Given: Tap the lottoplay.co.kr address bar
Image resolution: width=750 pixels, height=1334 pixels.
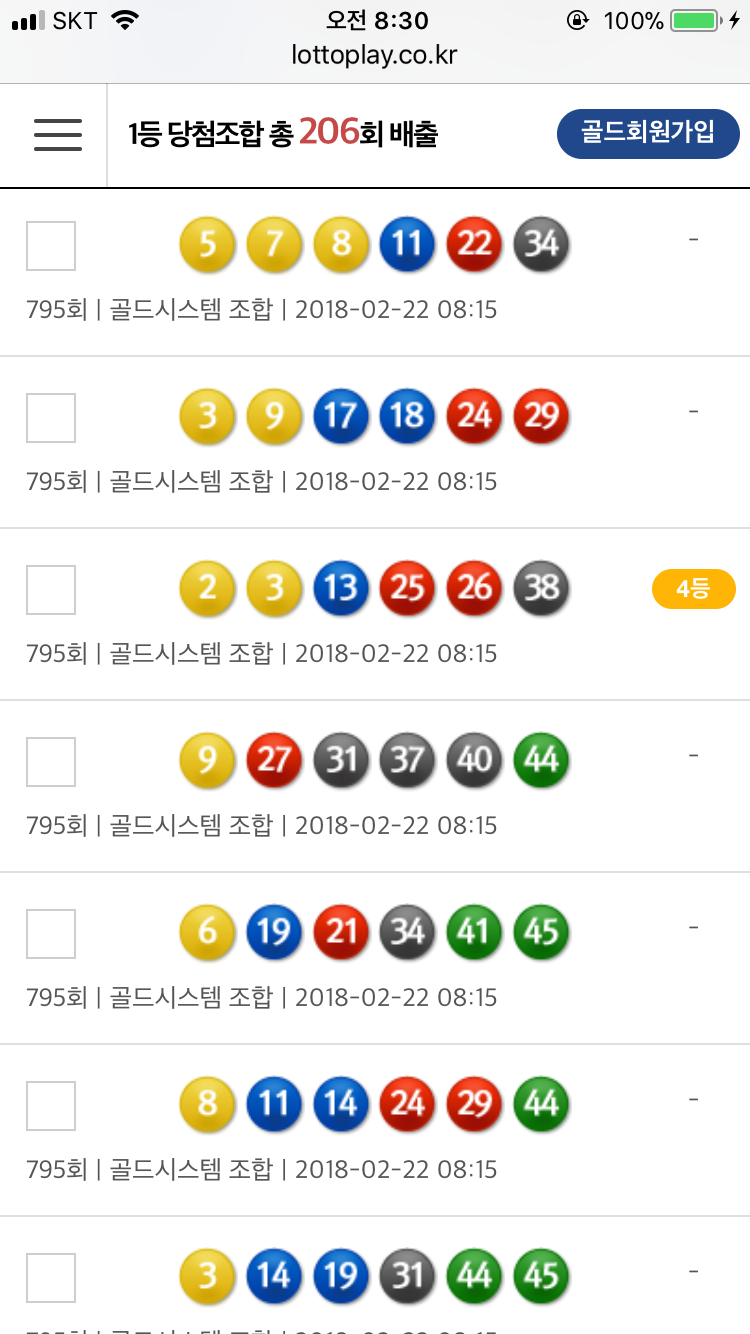Looking at the screenshot, I should pyautogui.click(x=374, y=55).
